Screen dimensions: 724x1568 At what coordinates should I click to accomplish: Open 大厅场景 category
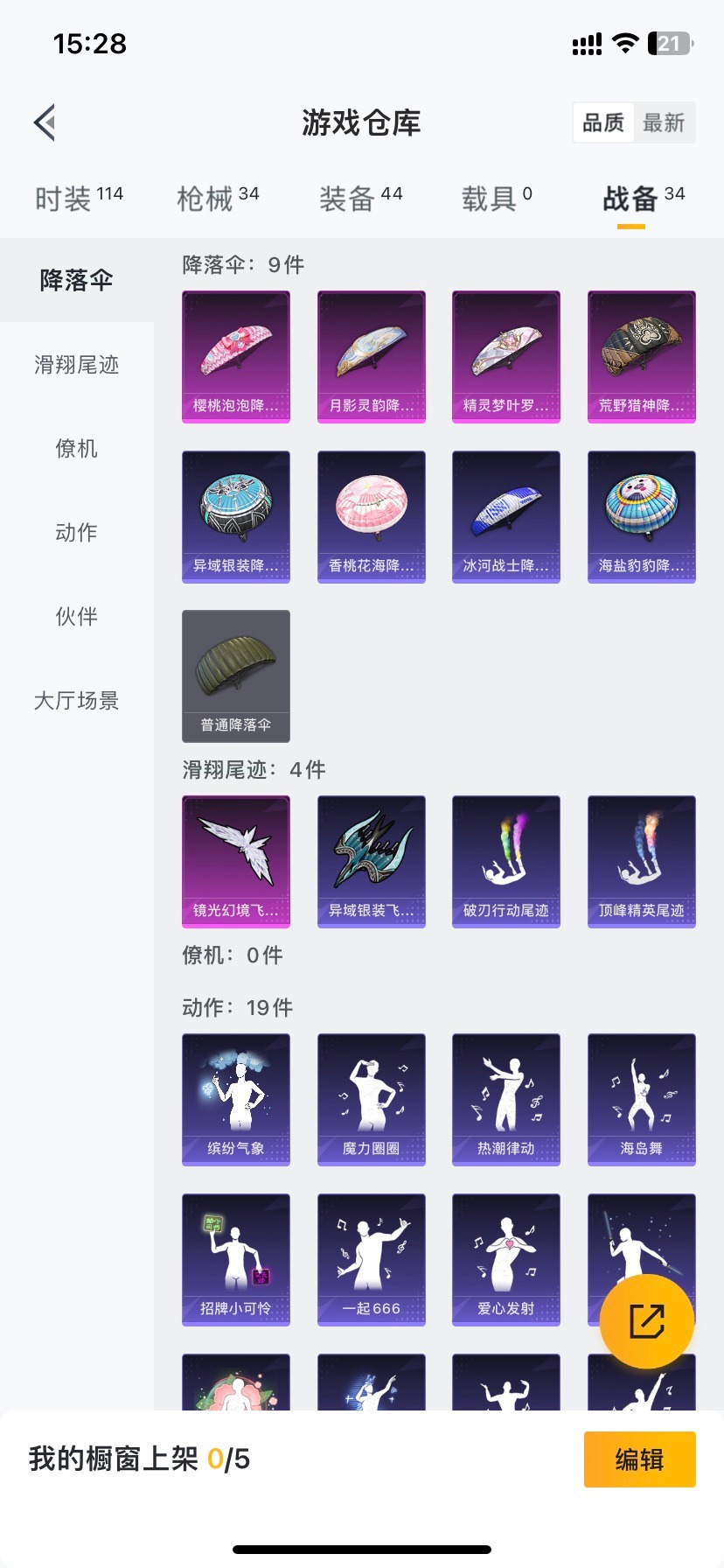tap(77, 701)
